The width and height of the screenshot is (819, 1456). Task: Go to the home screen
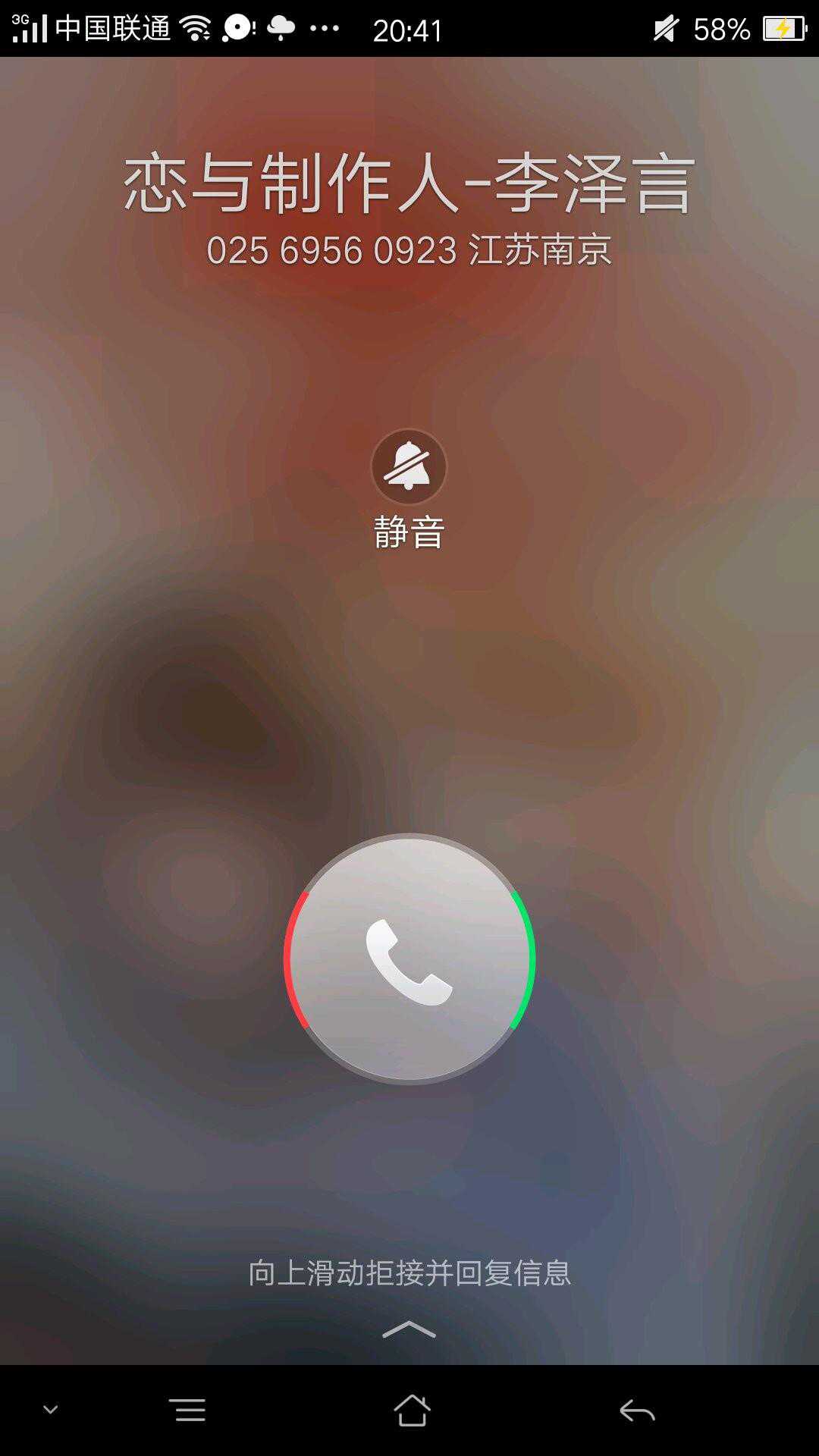click(x=412, y=1410)
